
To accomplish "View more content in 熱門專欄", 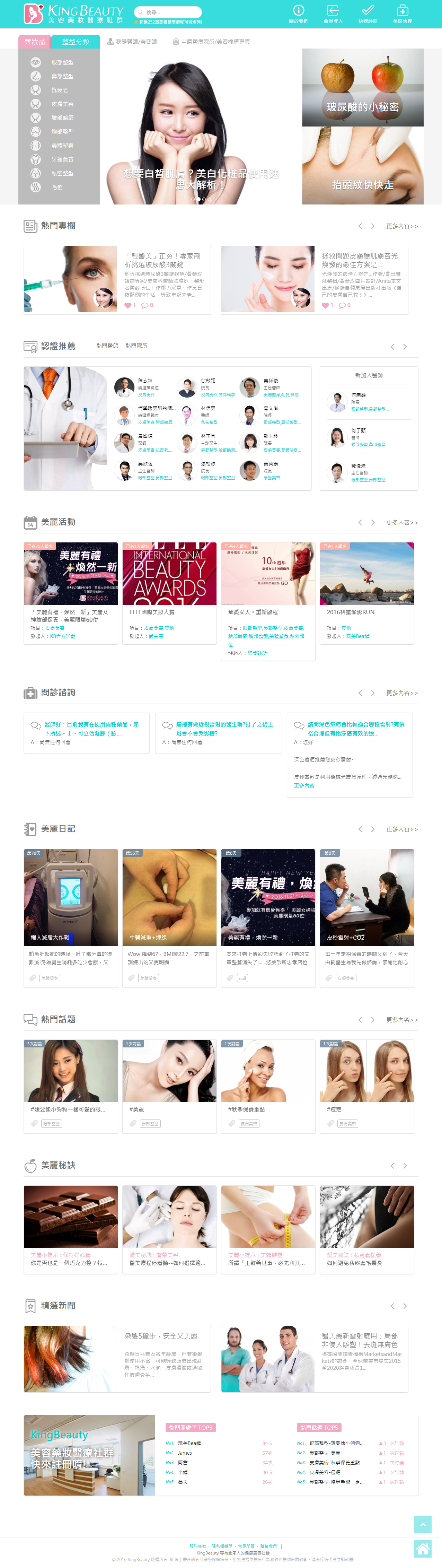I will [x=401, y=226].
